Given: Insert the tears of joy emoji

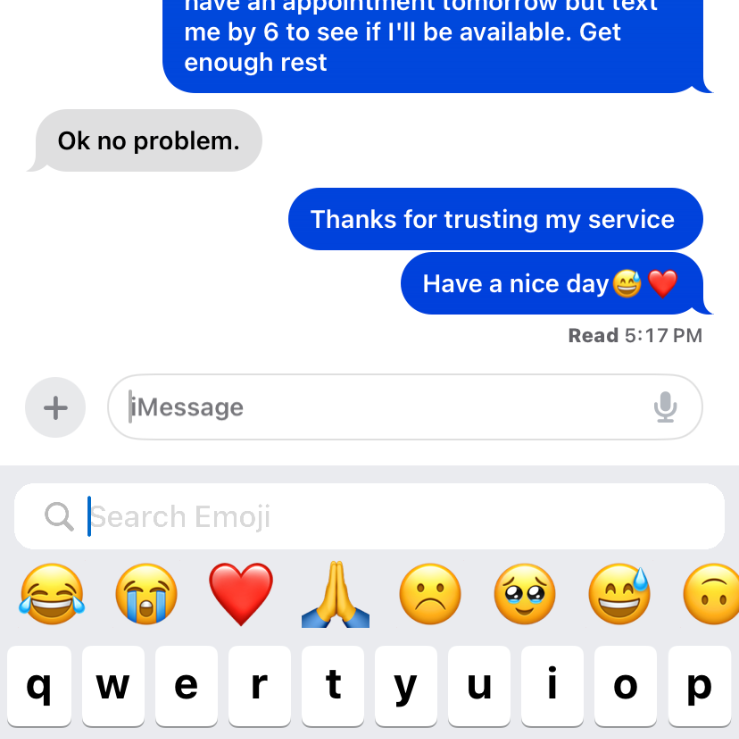Looking at the screenshot, I should (x=52, y=595).
